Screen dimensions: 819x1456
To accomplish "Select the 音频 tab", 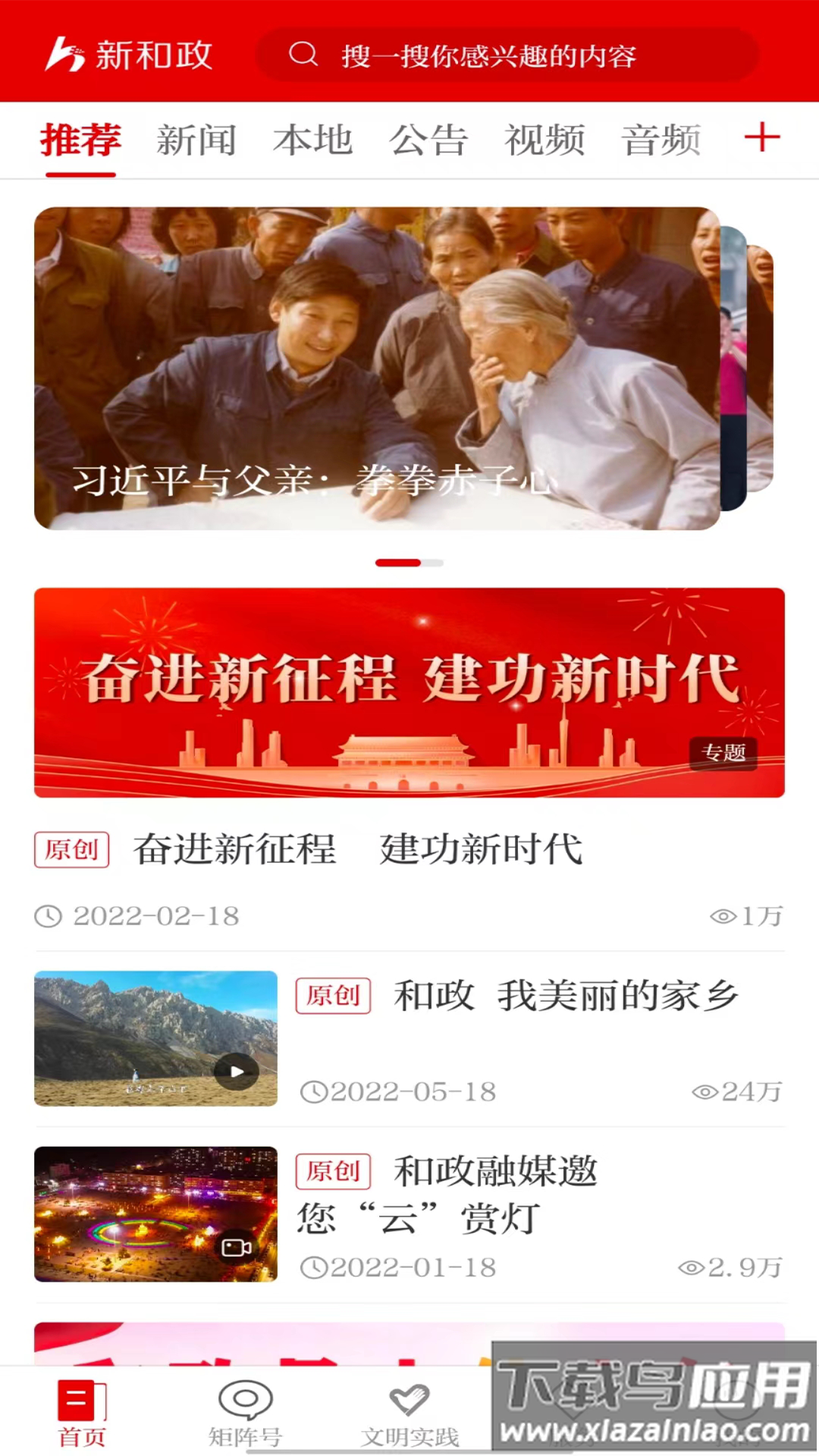I will (661, 140).
